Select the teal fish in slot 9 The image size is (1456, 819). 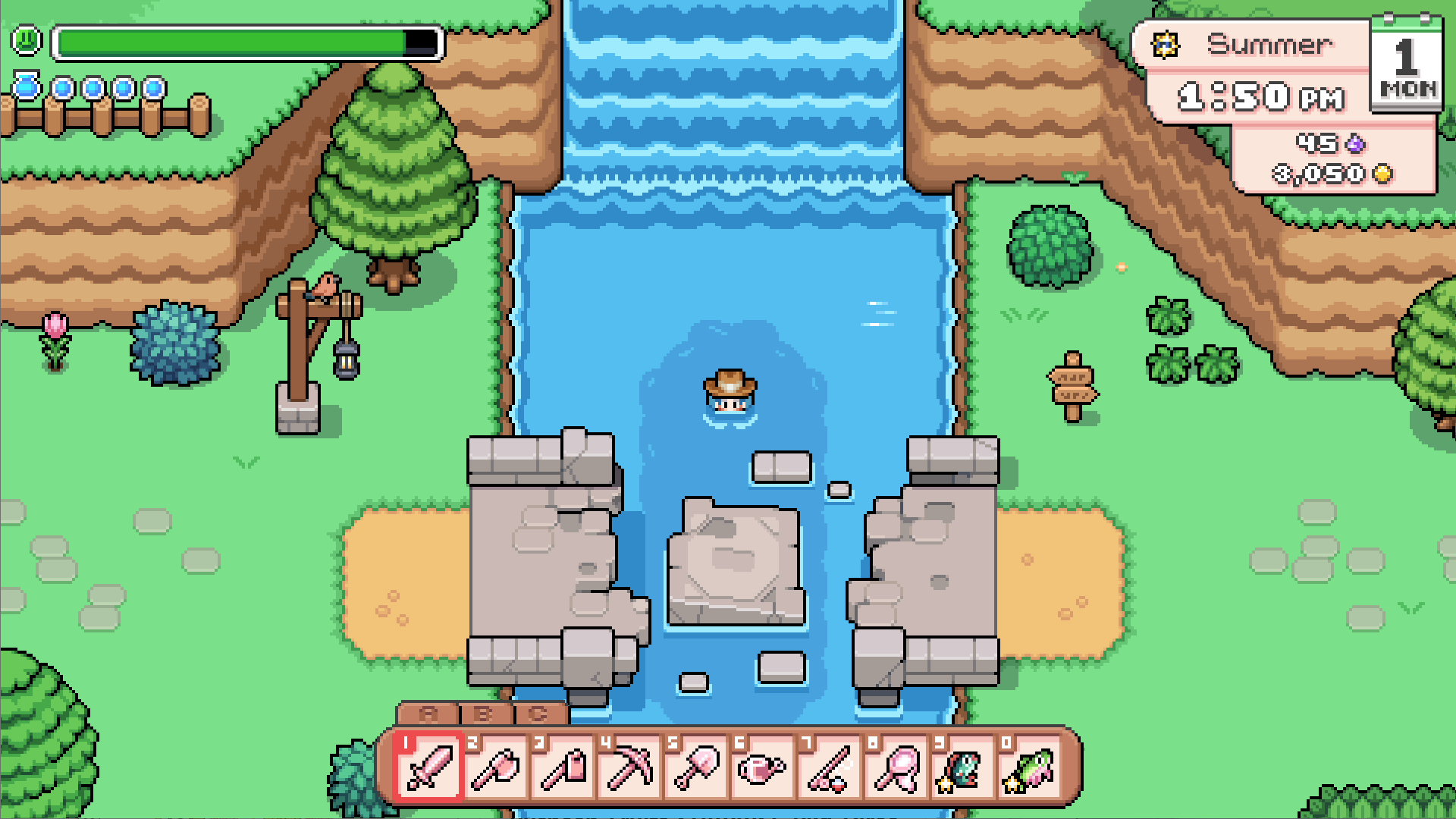click(x=963, y=767)
